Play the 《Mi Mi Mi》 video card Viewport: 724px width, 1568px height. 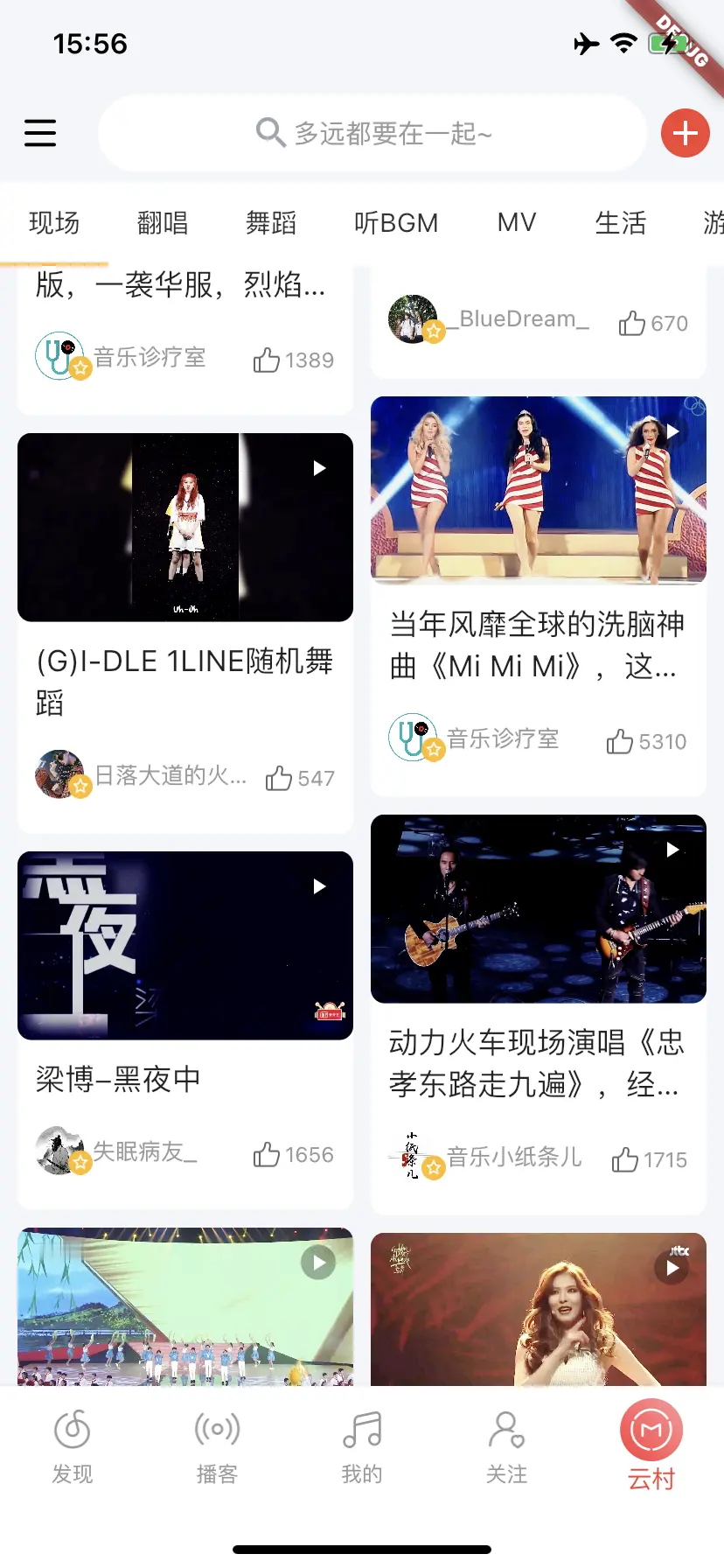tap(539, 490)
